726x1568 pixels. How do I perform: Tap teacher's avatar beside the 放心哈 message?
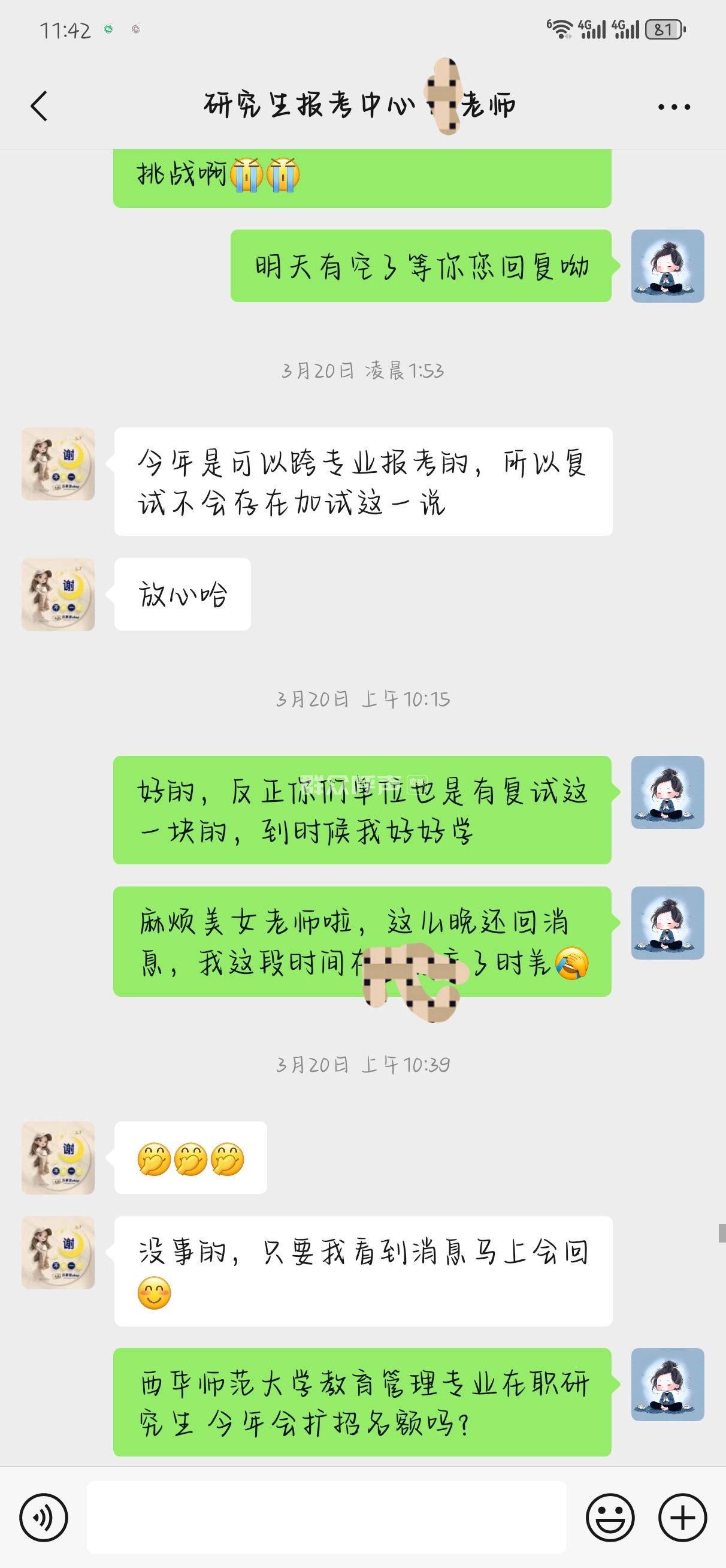[x=59, y=594]
